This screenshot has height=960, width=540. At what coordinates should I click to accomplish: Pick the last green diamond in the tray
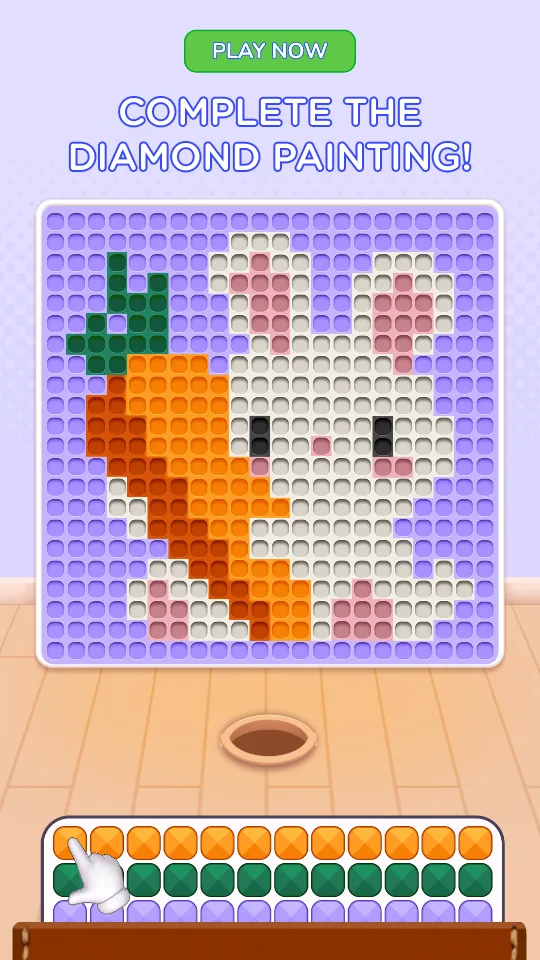pyautogui.click(x=475, y=880)
